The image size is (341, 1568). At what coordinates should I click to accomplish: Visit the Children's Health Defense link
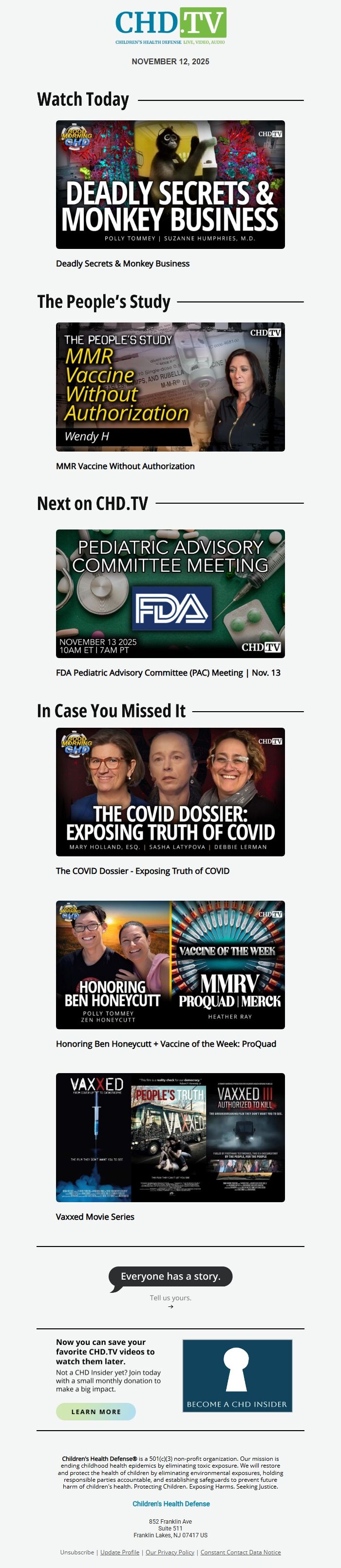point(171,1504)
